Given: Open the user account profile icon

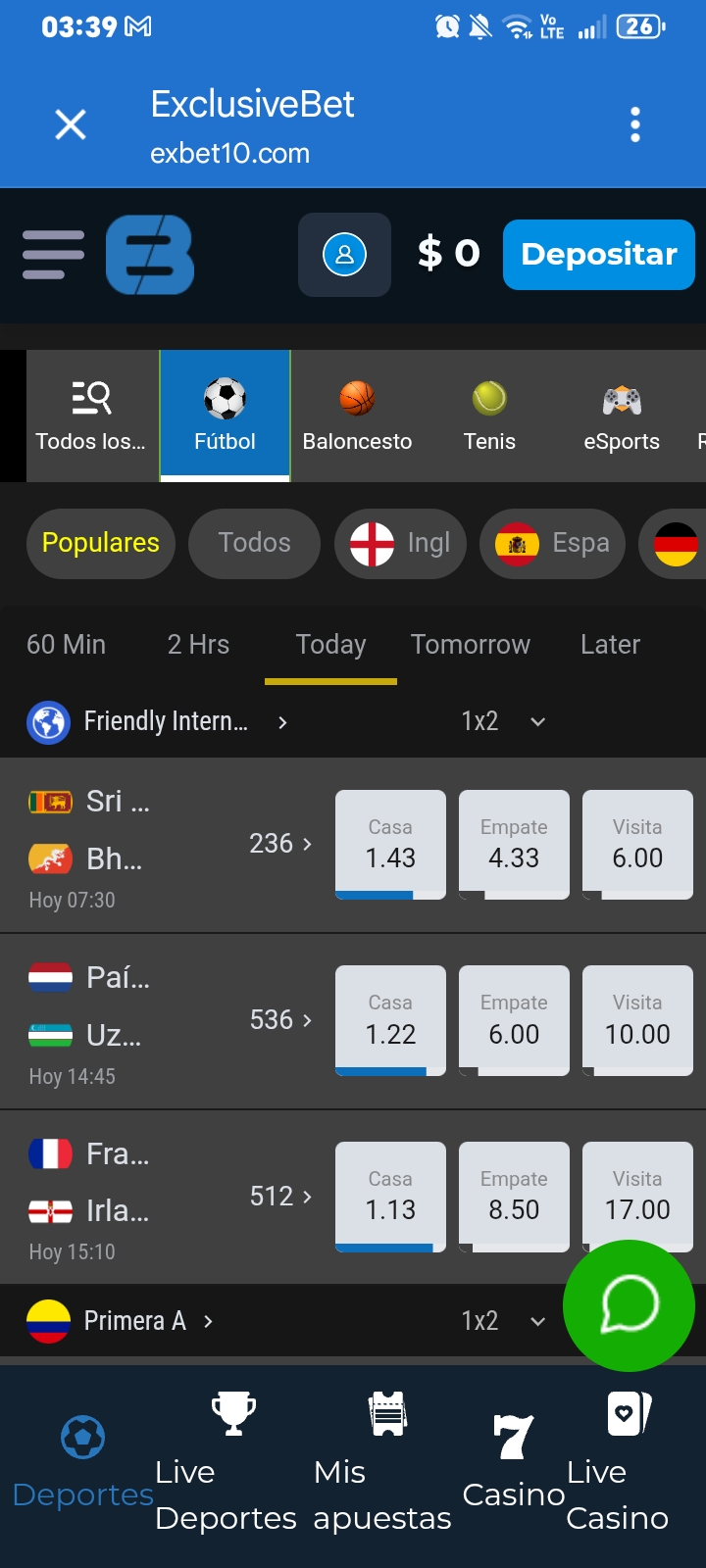Looking at the screenshot, I should 344,255.
